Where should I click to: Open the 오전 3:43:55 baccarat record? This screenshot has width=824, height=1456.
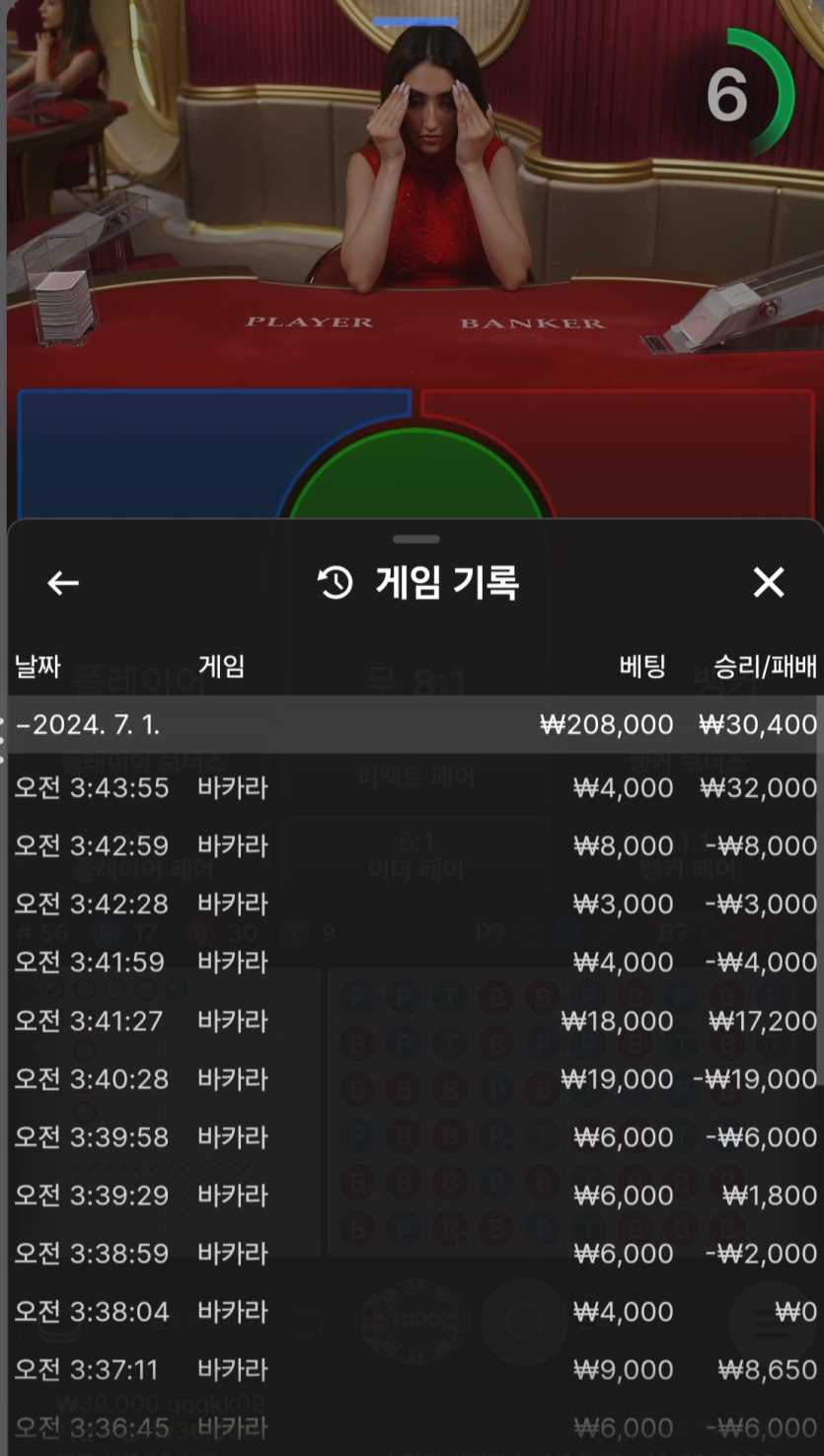coord(414,787)
